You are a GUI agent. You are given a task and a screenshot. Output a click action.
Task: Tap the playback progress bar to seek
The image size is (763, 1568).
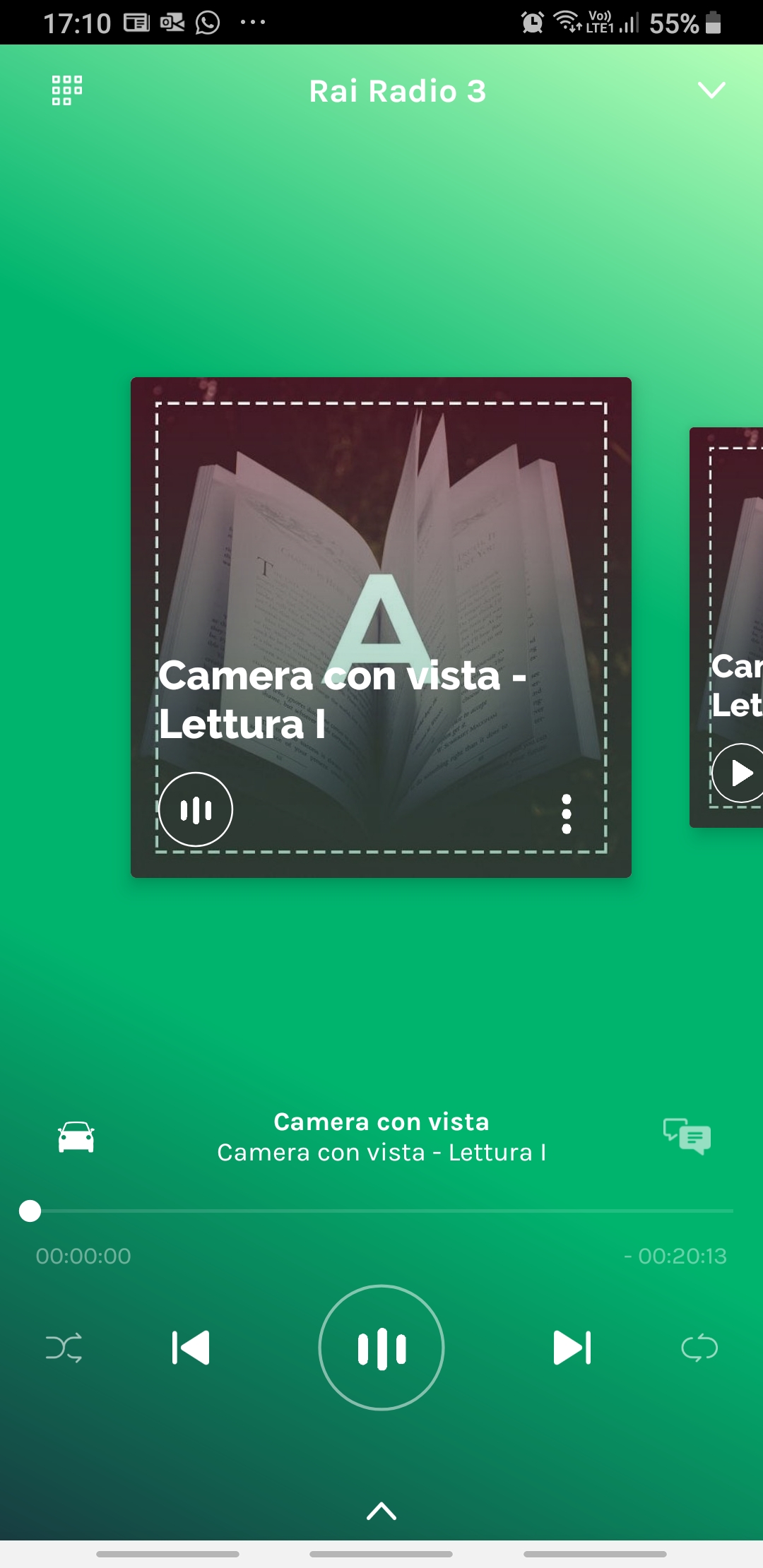(x=381, y=1211)
